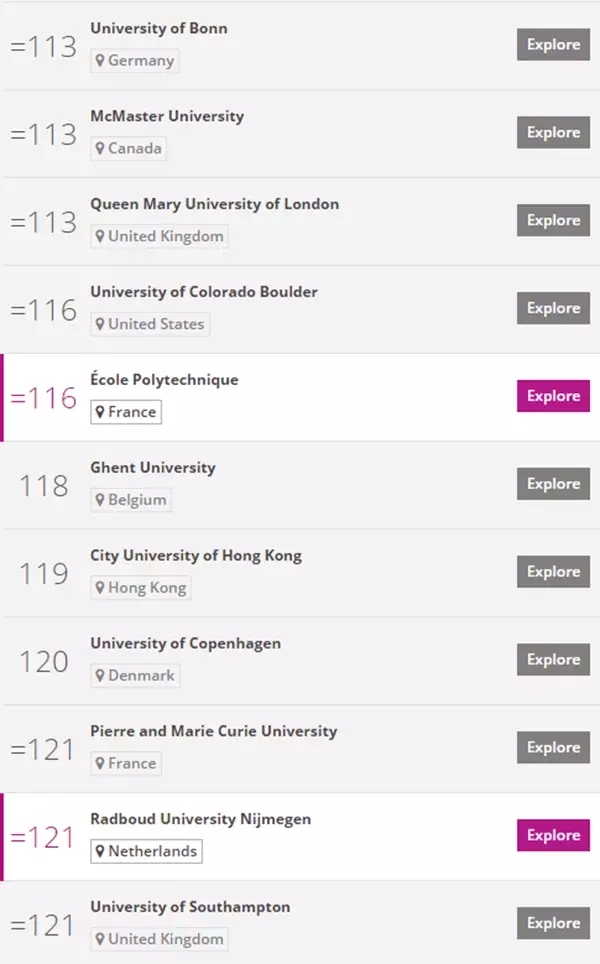Screen dimensions: 600x964
Task: Select the France tag under École Polytechnique
Action: pyautogui.click(x=126, y=412)
